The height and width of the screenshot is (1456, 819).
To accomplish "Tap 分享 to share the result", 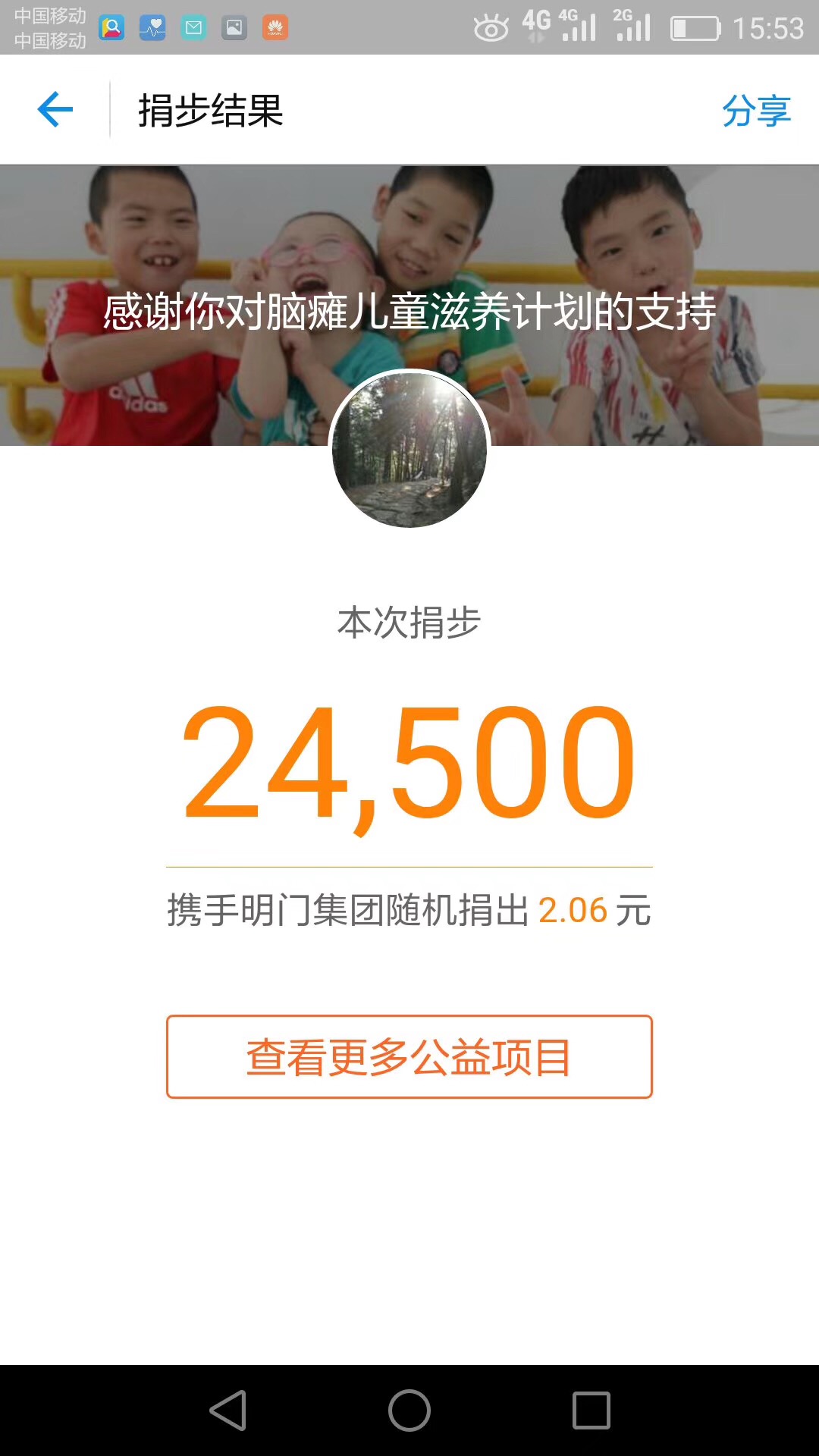I will tap(756, 111).
